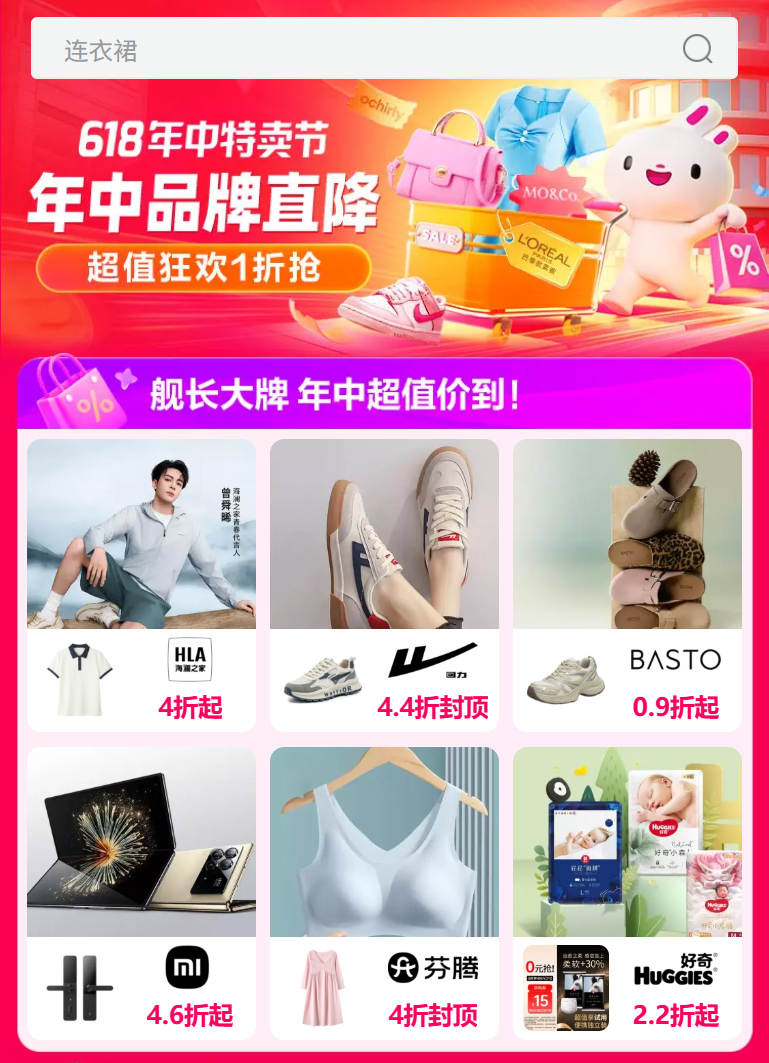This screenshot has width=769, height=1063.
Task: Open the Xiaomi 4.6折起 card
Action: tap(141, 893)
